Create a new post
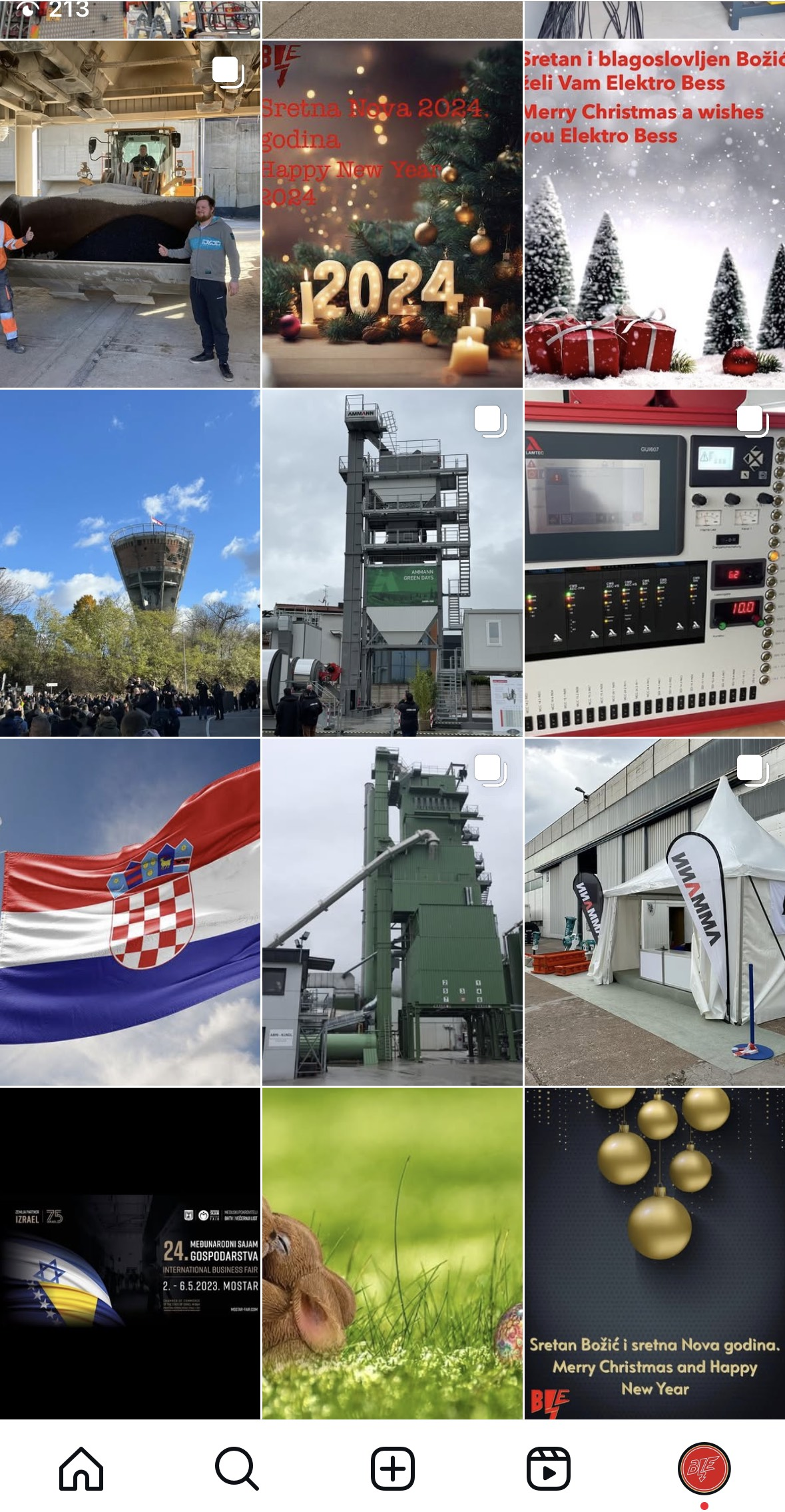The image size is (785, 1512). pos(392,1468)
